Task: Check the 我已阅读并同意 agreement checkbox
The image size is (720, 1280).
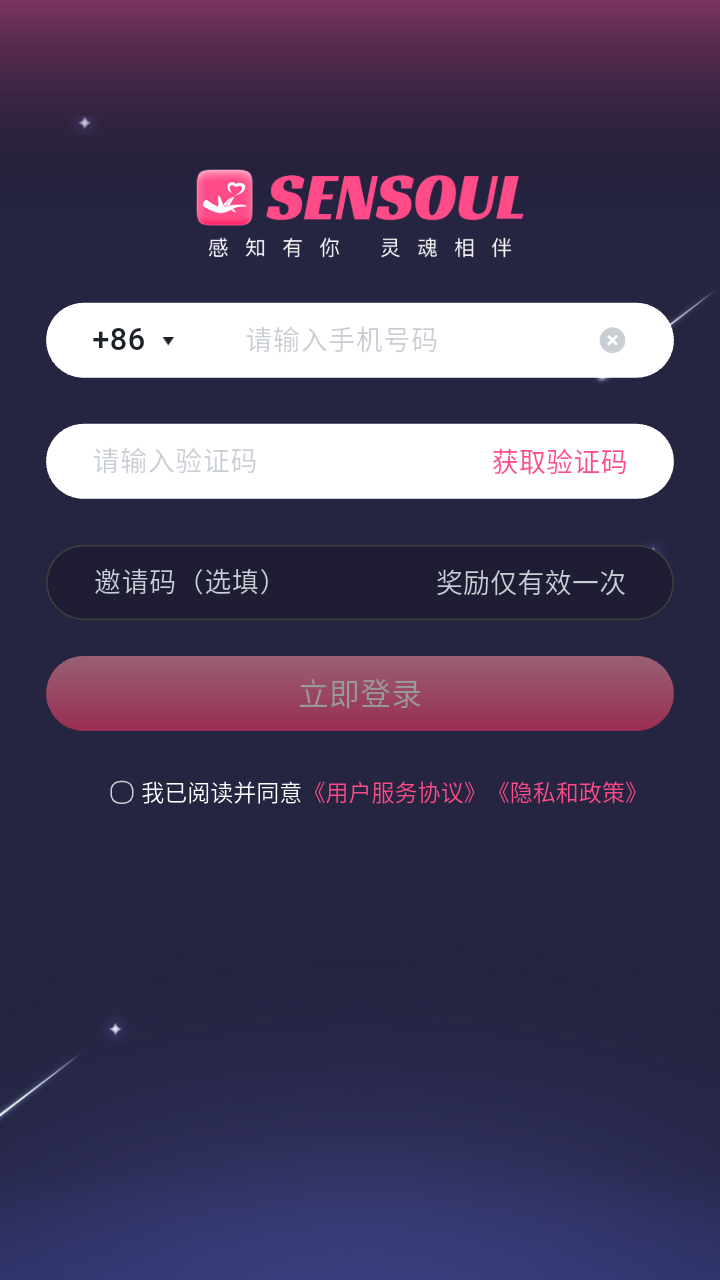Action: [122, 793]
